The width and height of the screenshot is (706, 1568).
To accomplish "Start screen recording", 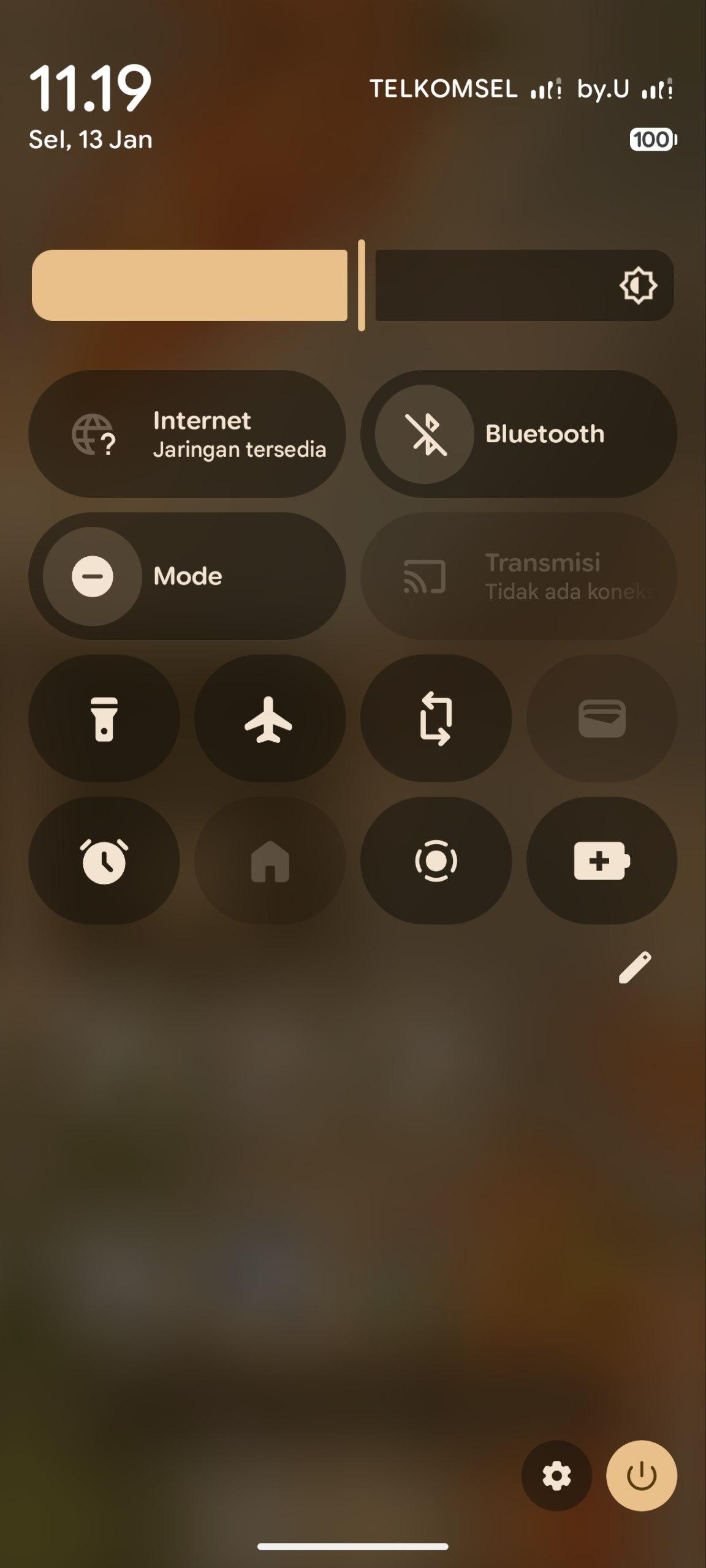I will pyautogui.click(x=436, y=861).
